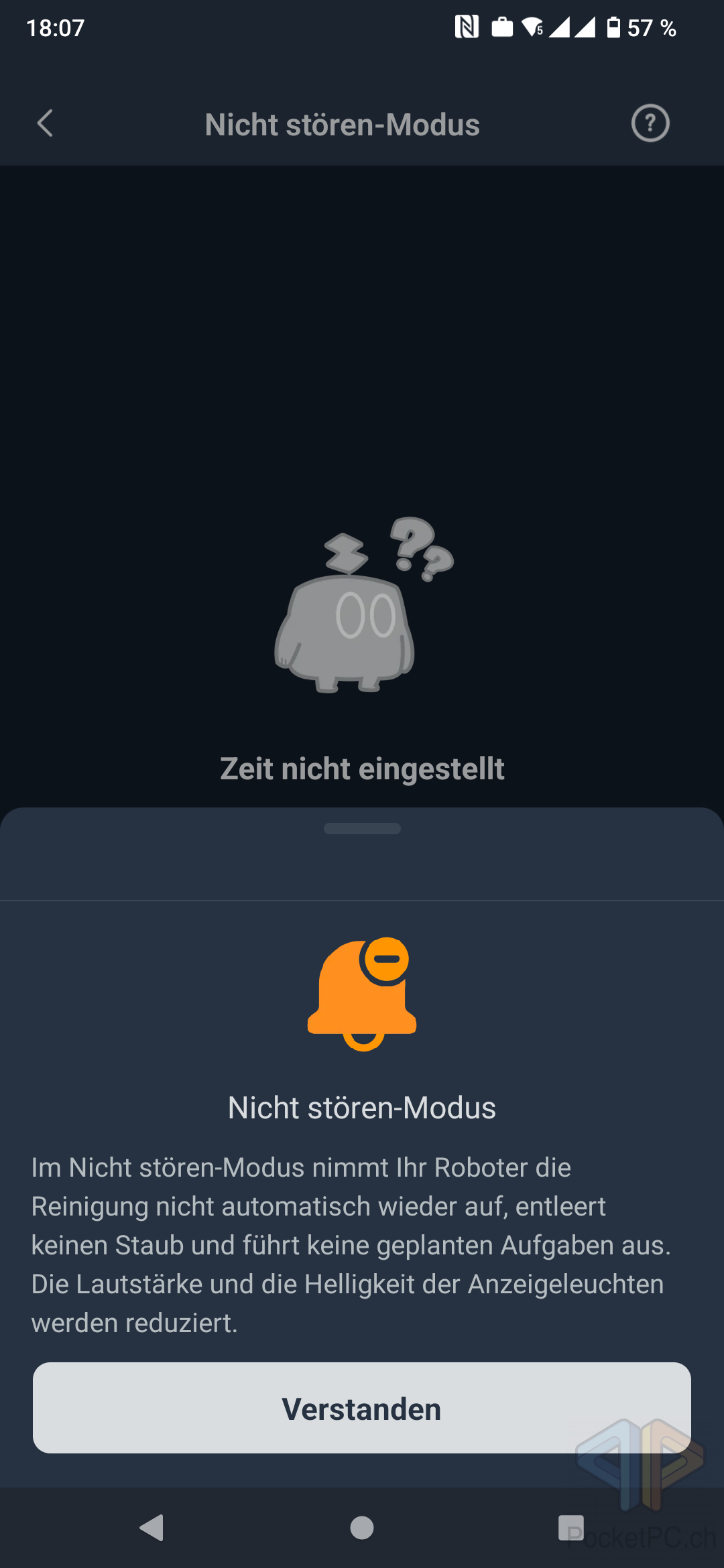Viewport: 724px width, 1568px height.
Task: Confirm with the Verstanden button
Action: (x=362, y=1408)
